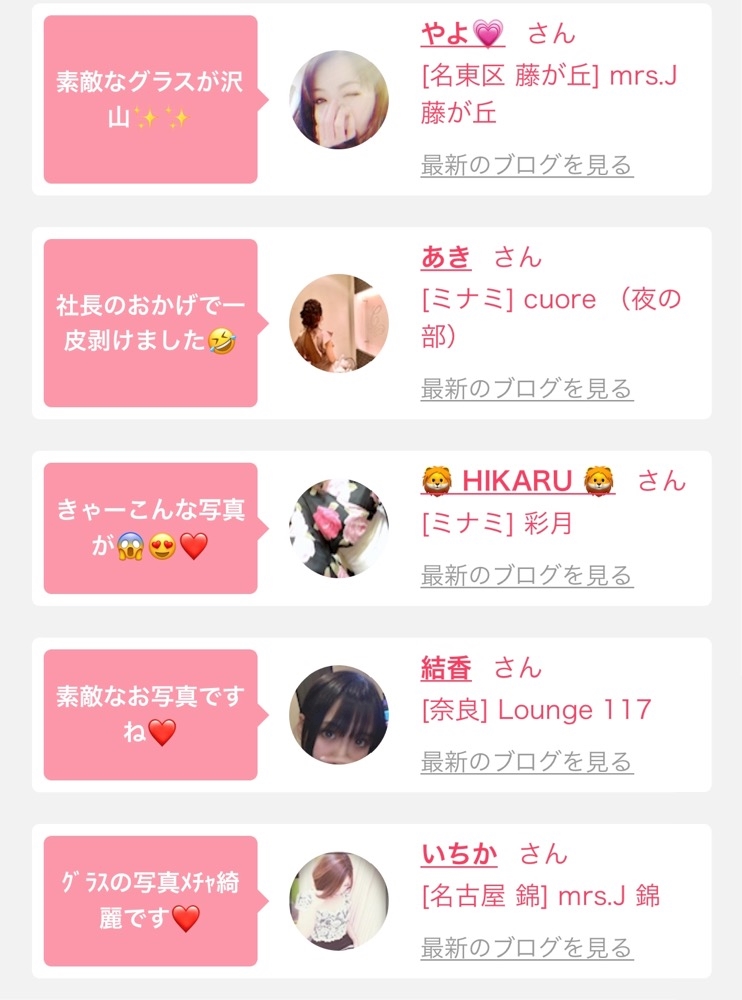View 結香's latest blog link
The width and height of the screenshot is (742, 1000).
527,762
